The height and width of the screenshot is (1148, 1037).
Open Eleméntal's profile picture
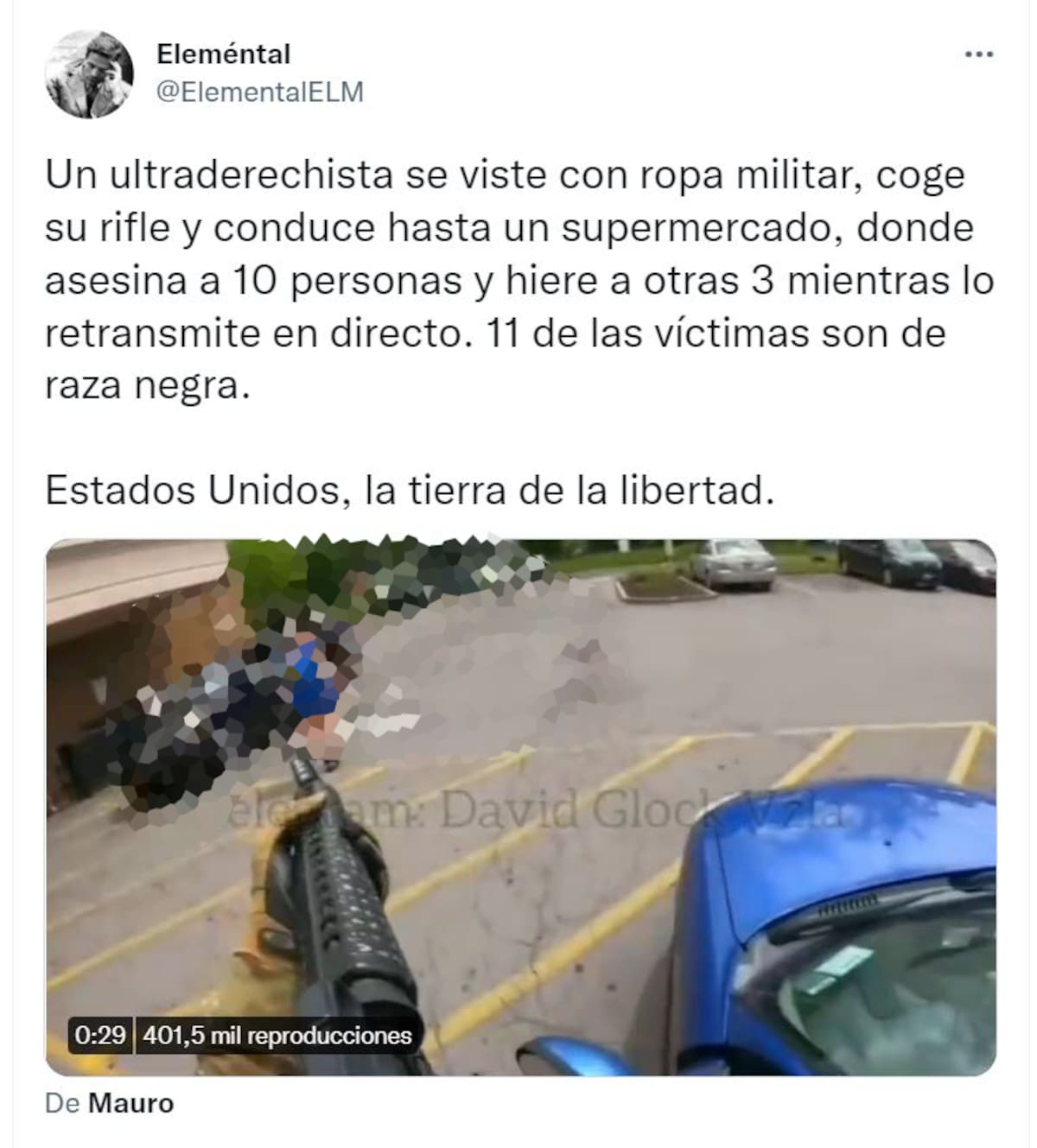[x=90, y=74]
